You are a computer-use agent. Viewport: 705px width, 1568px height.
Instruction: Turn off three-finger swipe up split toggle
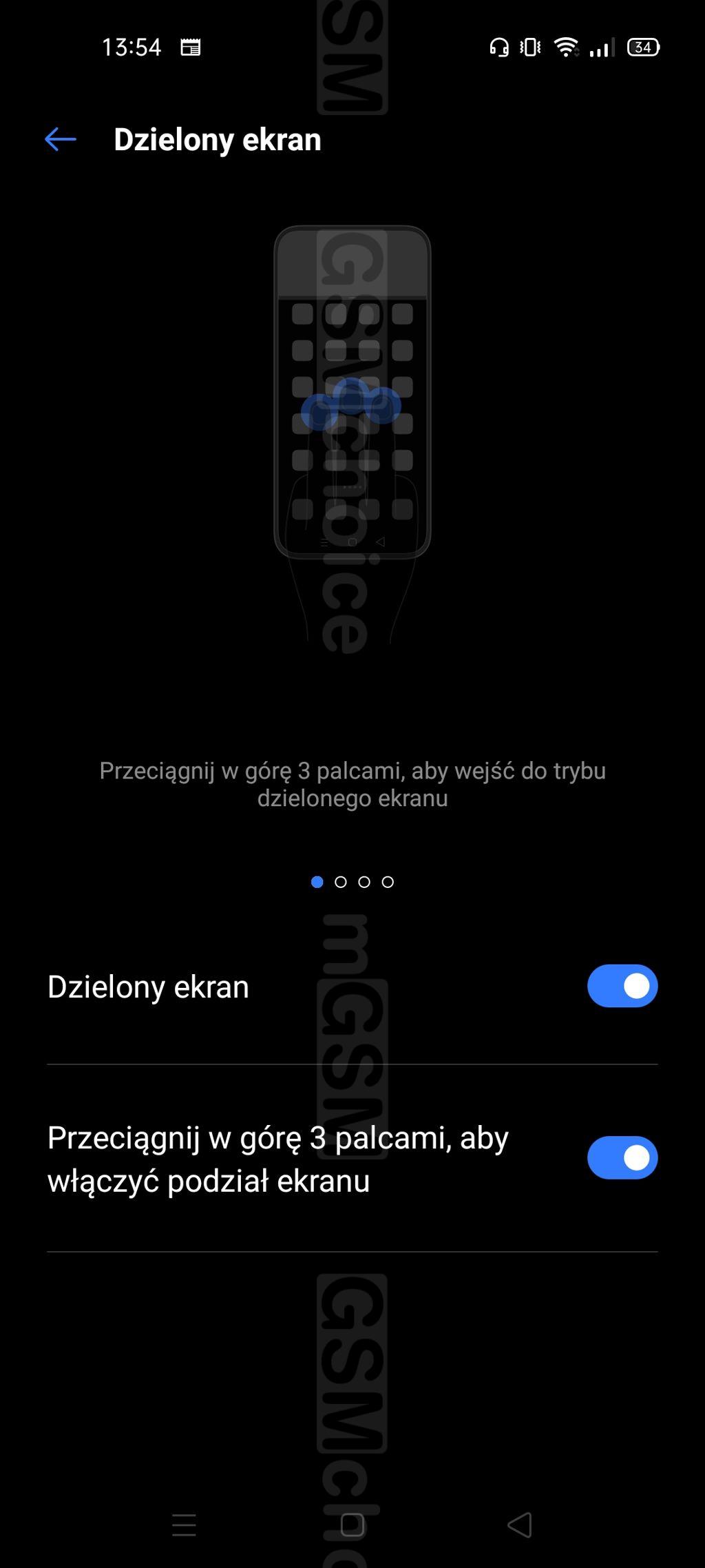pyautogui.click(x=622, y=1158)
